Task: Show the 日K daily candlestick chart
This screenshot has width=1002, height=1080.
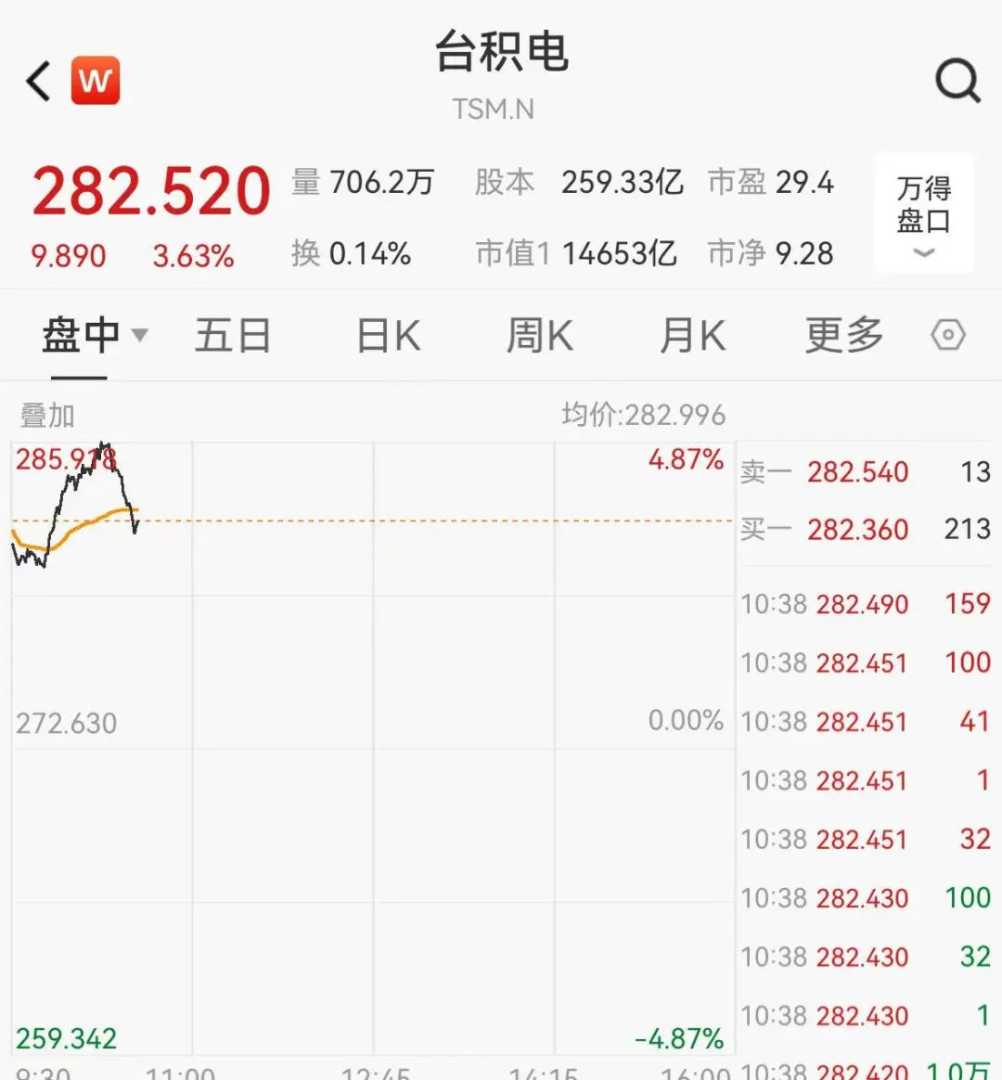Action: pyautogui.click(x=388, y=336)
